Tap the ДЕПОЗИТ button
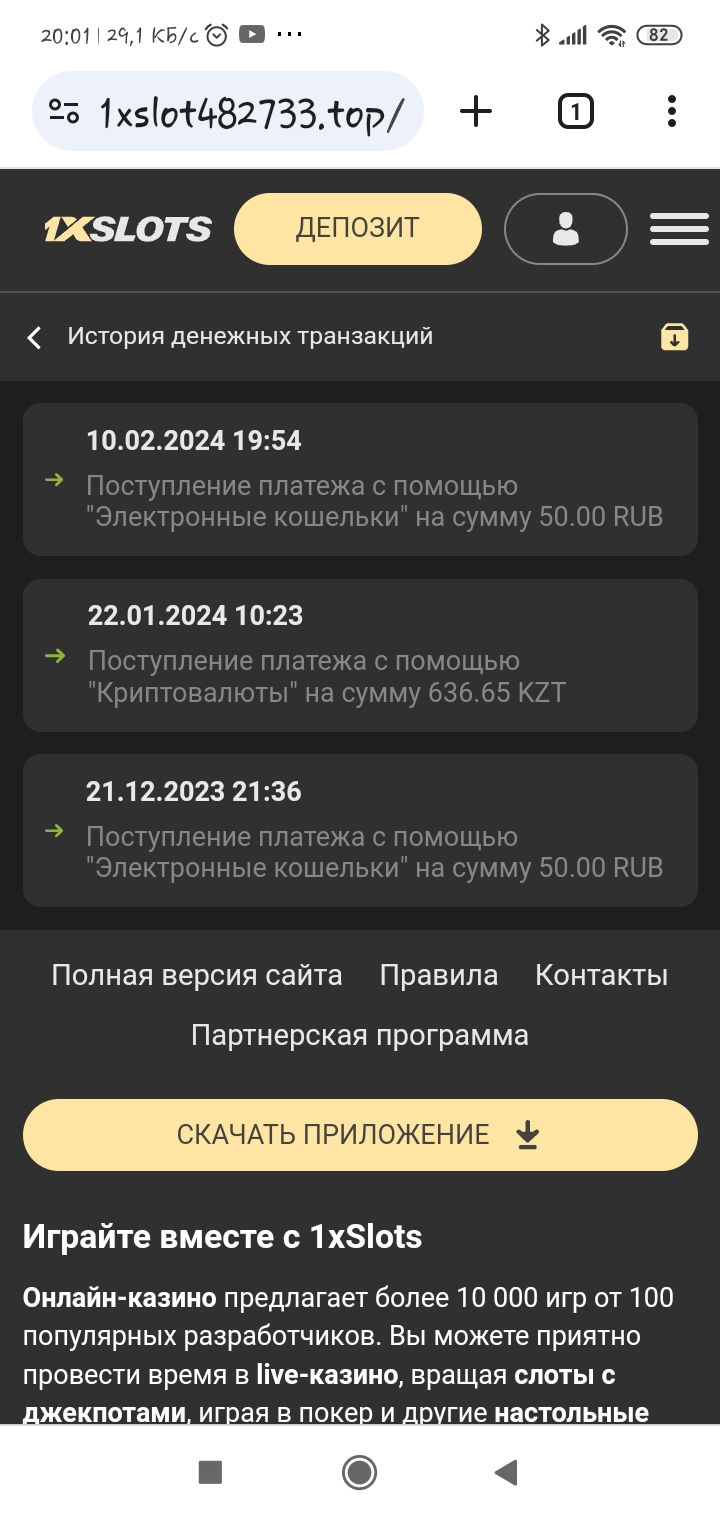The image size is (720, 1520). pos(357,229)
